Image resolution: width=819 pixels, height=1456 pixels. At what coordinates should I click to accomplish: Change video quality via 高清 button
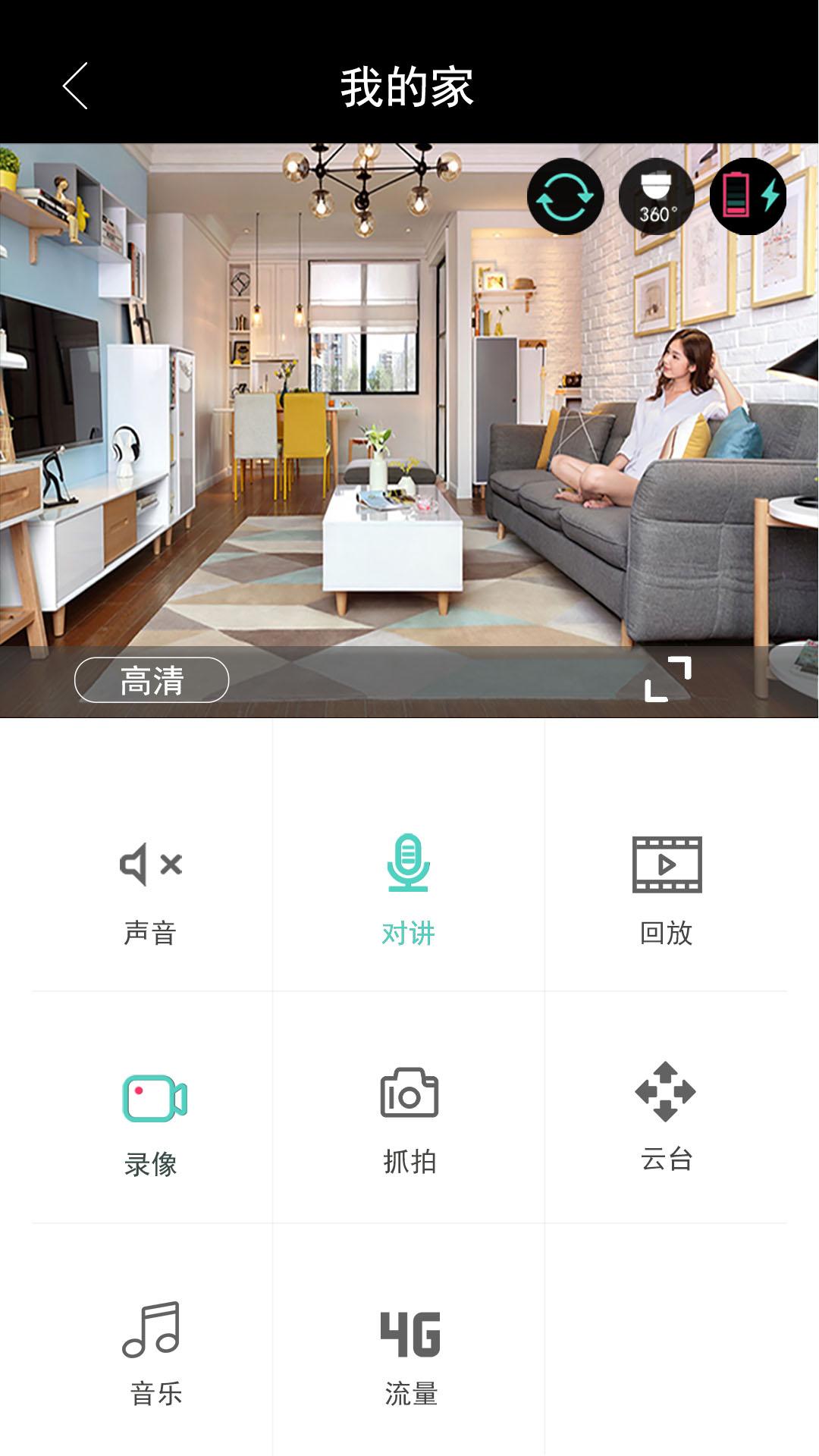click(x=152, y=679)
